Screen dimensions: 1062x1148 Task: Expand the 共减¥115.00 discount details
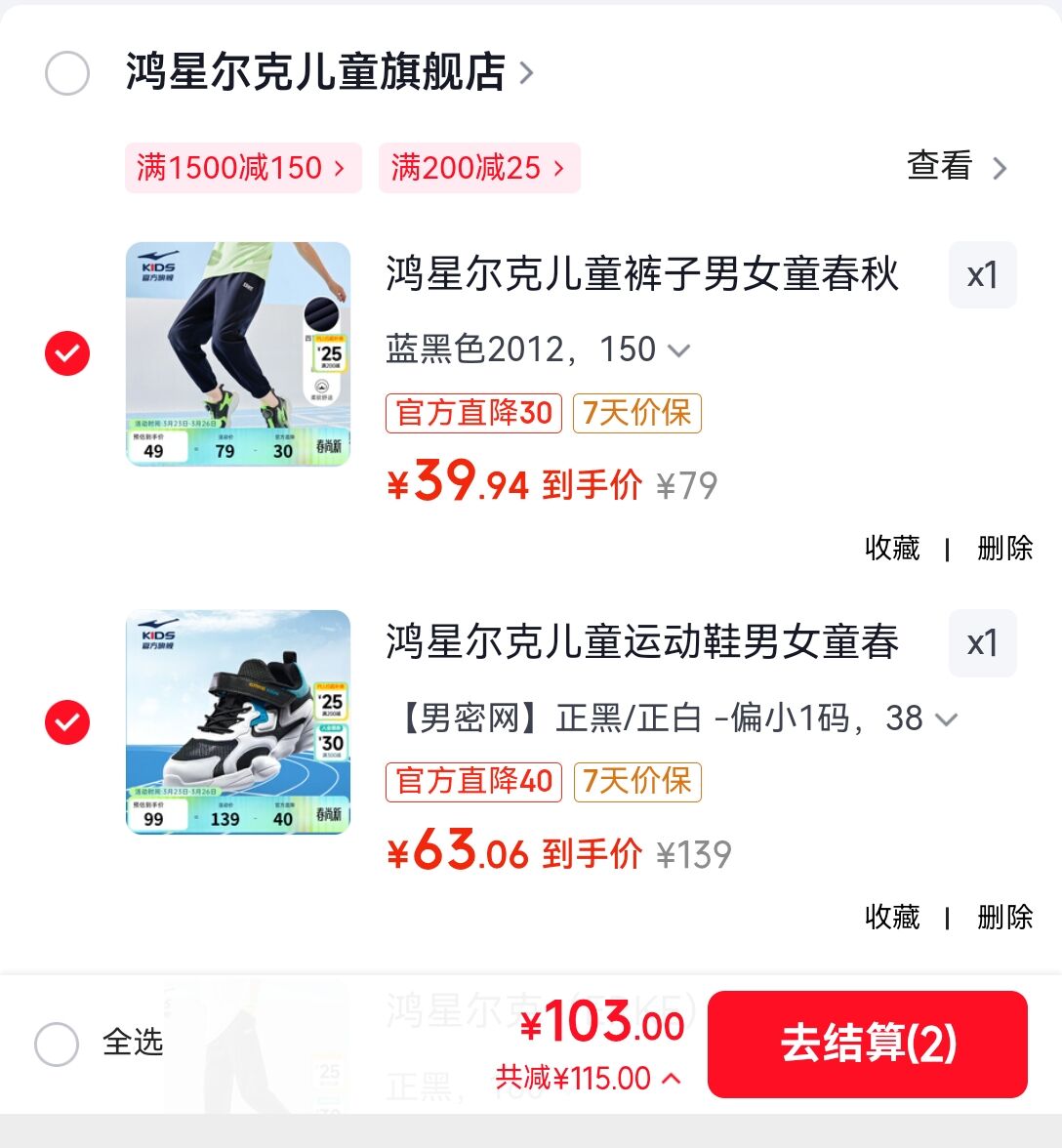tap(588, 1079)
